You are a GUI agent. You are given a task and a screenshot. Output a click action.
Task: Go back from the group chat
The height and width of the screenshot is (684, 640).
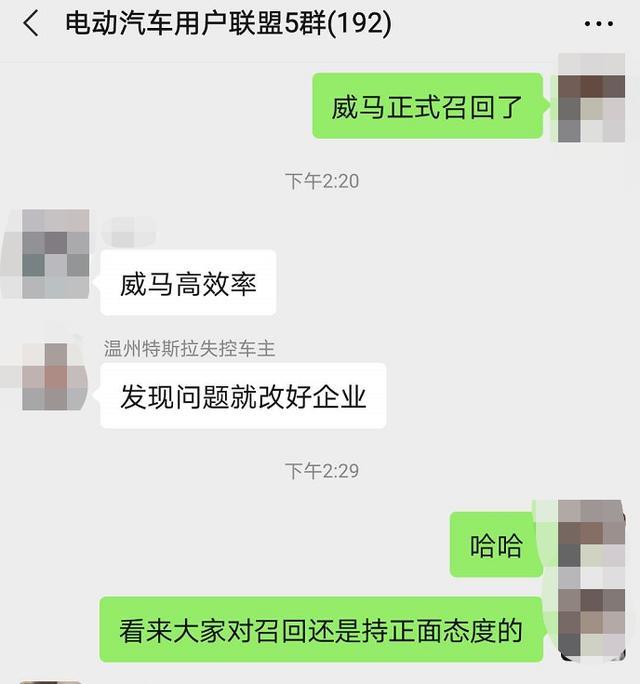31,24
